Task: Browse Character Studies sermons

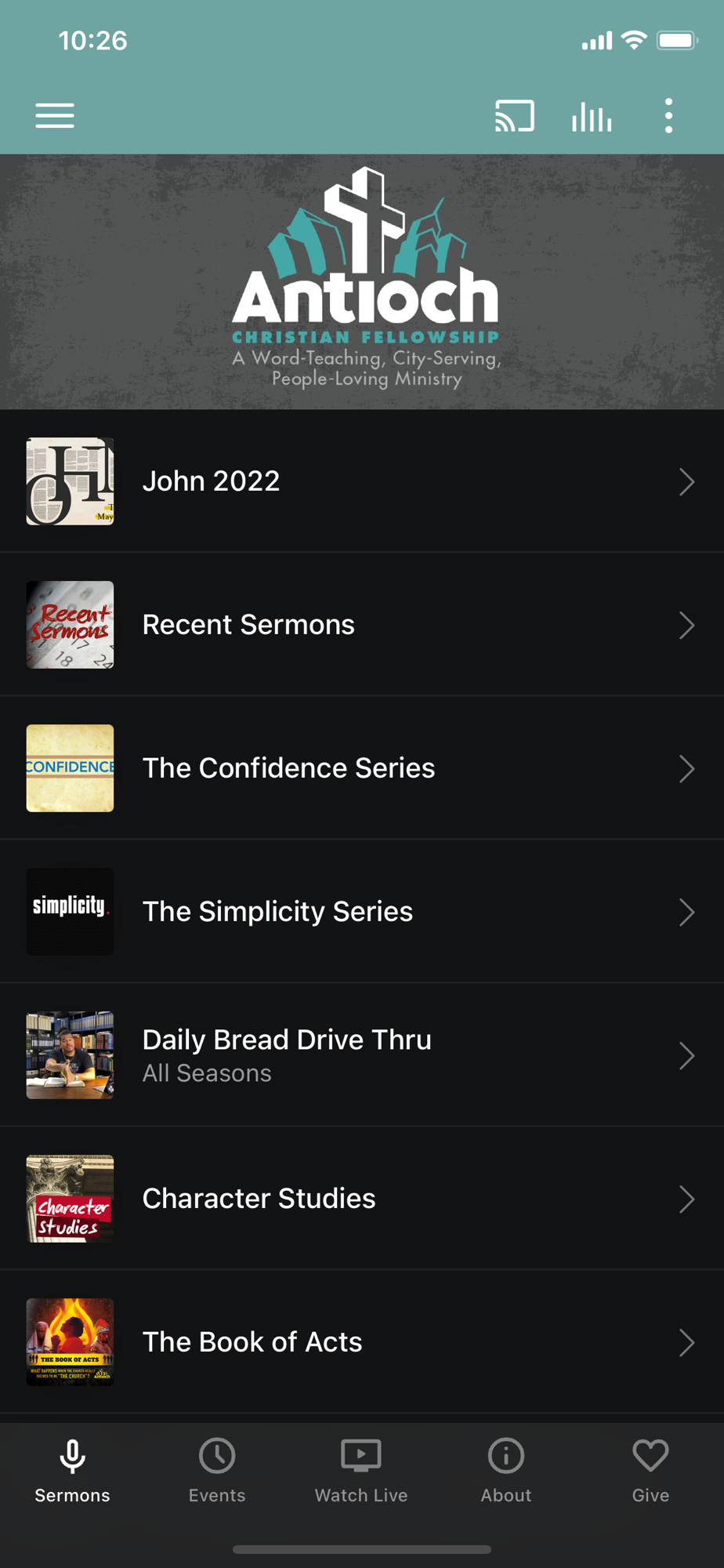Action: (362, 1199)
